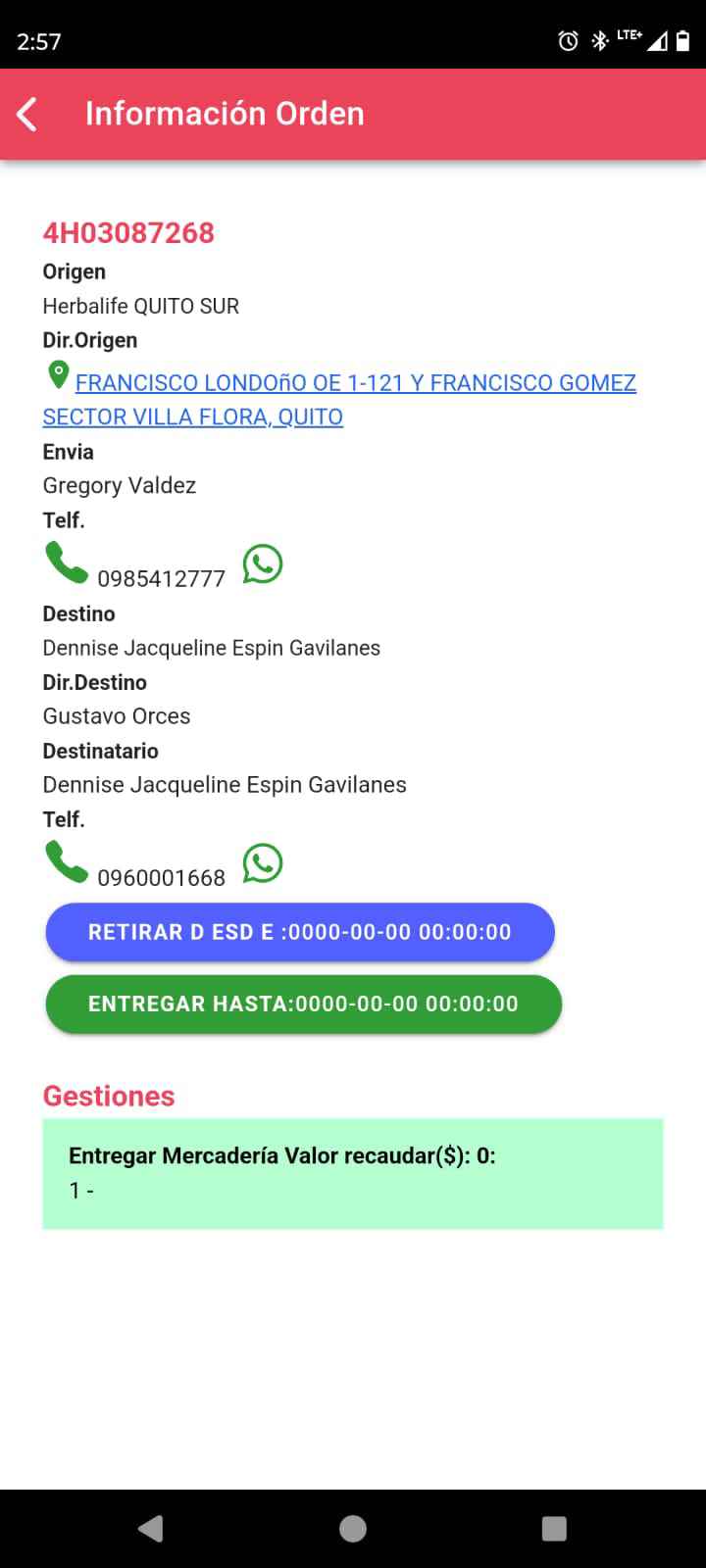The image size is (706, 1568).
Task: Call recipient number 0960001668
Action: 67,862
